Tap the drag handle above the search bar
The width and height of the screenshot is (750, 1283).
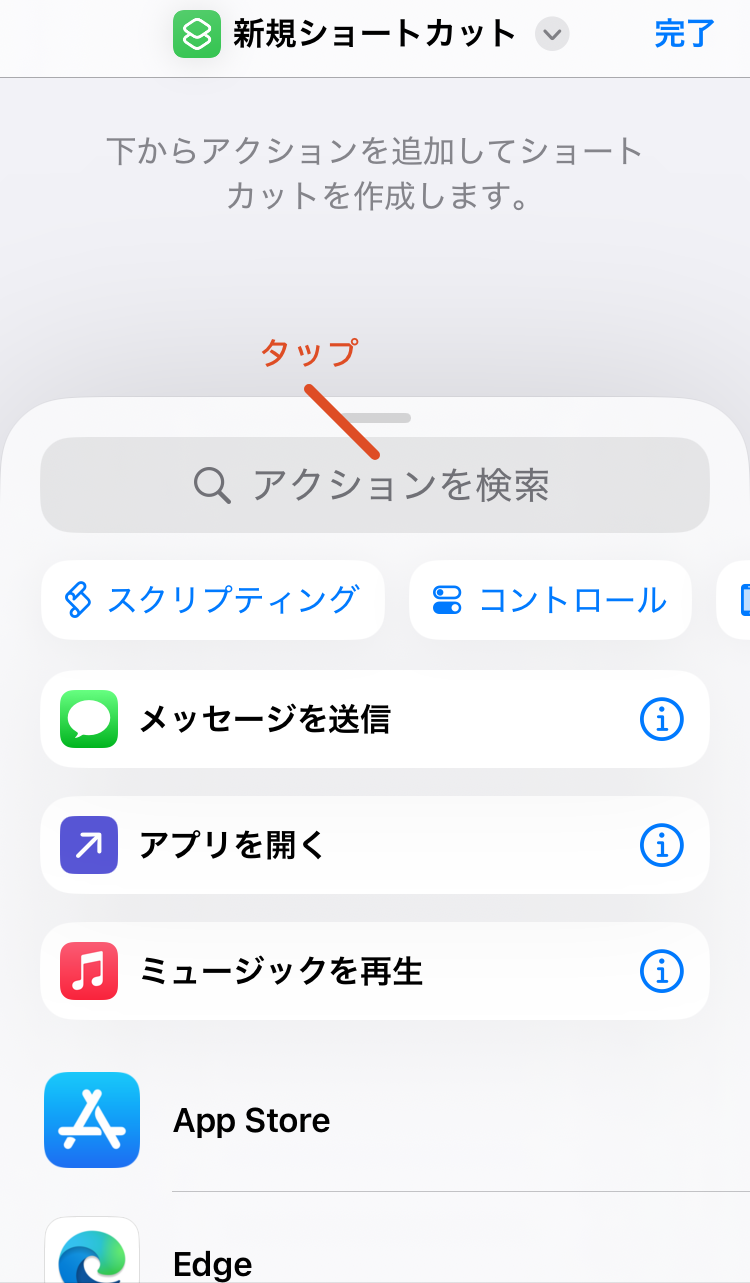(375, 418)
